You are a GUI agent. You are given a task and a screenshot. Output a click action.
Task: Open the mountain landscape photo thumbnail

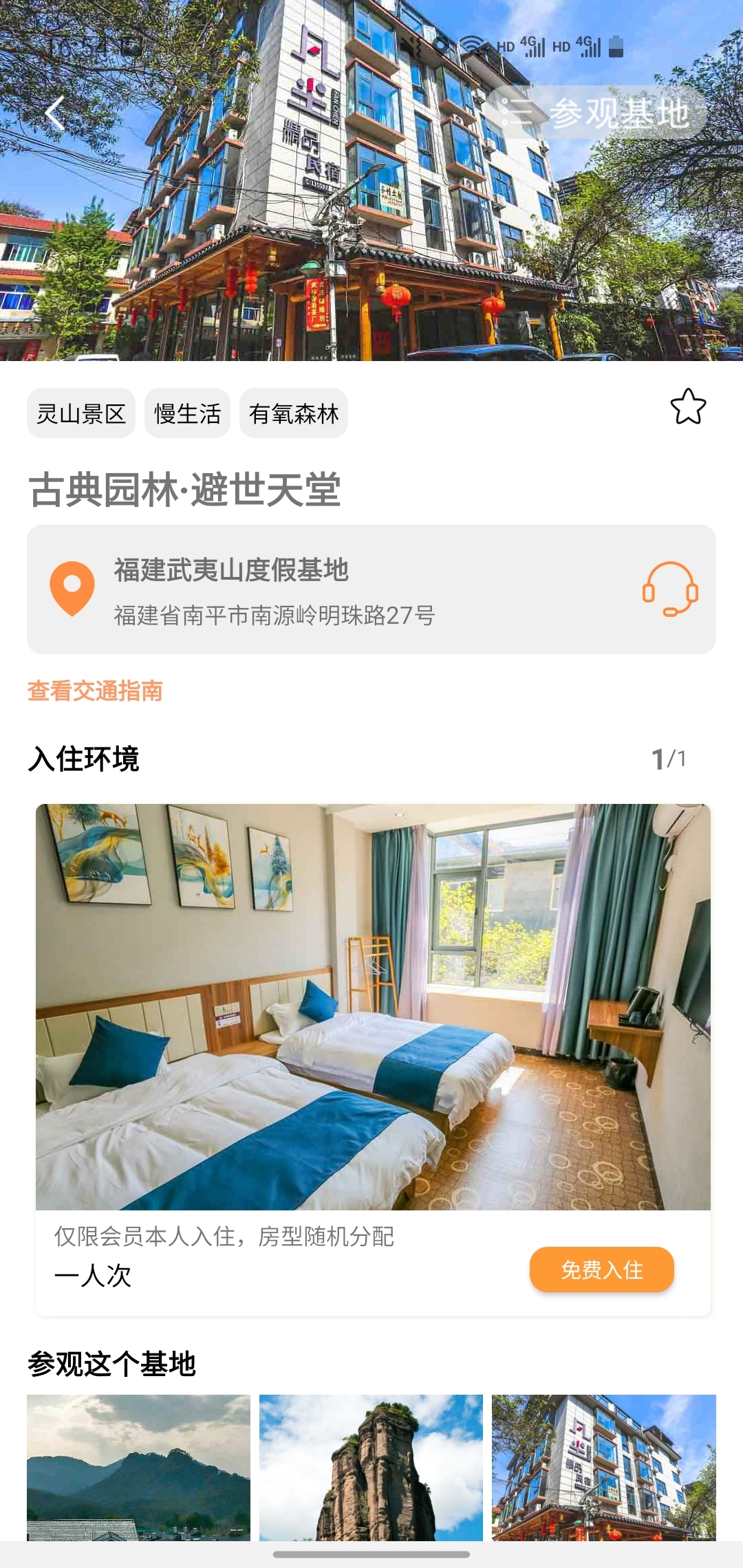138,1468
